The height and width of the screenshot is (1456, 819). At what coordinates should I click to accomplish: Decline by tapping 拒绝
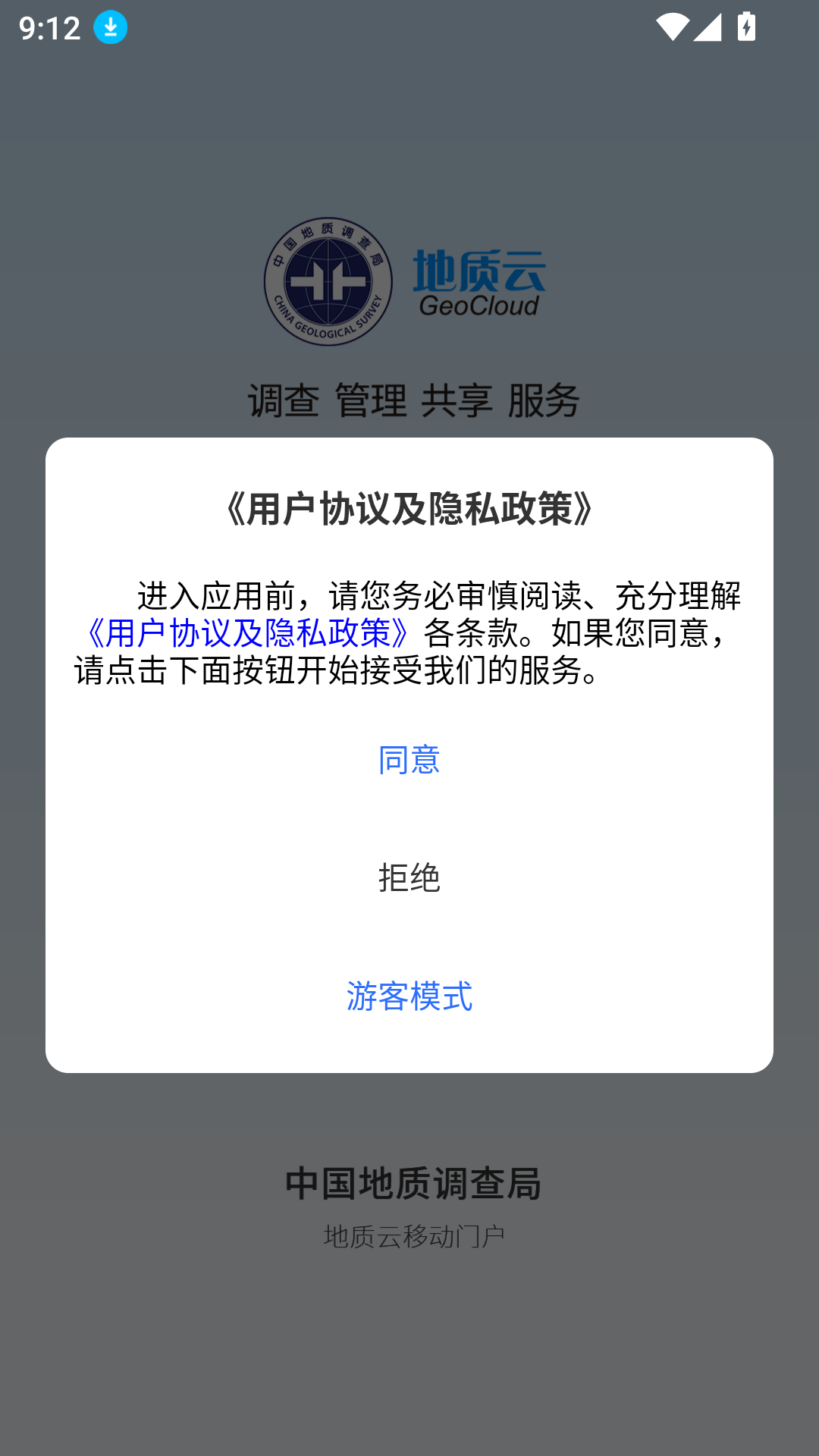[409, 878]
